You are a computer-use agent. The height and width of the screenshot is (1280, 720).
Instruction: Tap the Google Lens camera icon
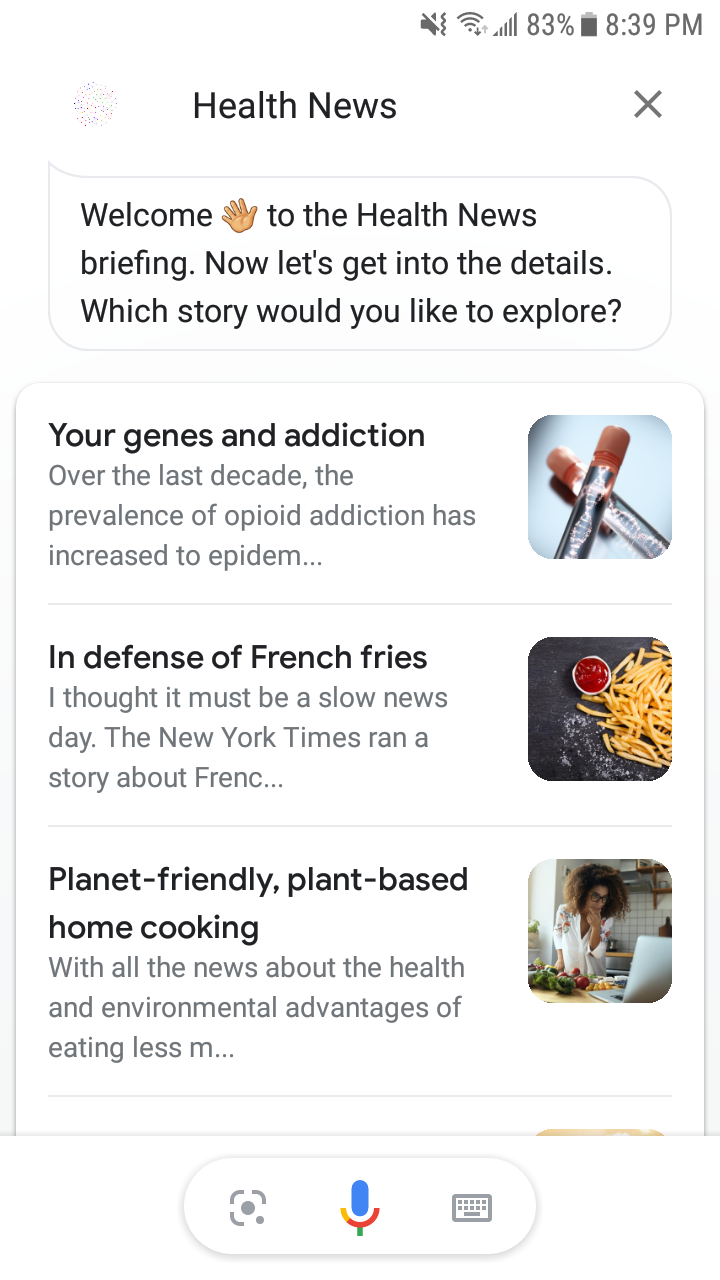tap(247, 1207)
